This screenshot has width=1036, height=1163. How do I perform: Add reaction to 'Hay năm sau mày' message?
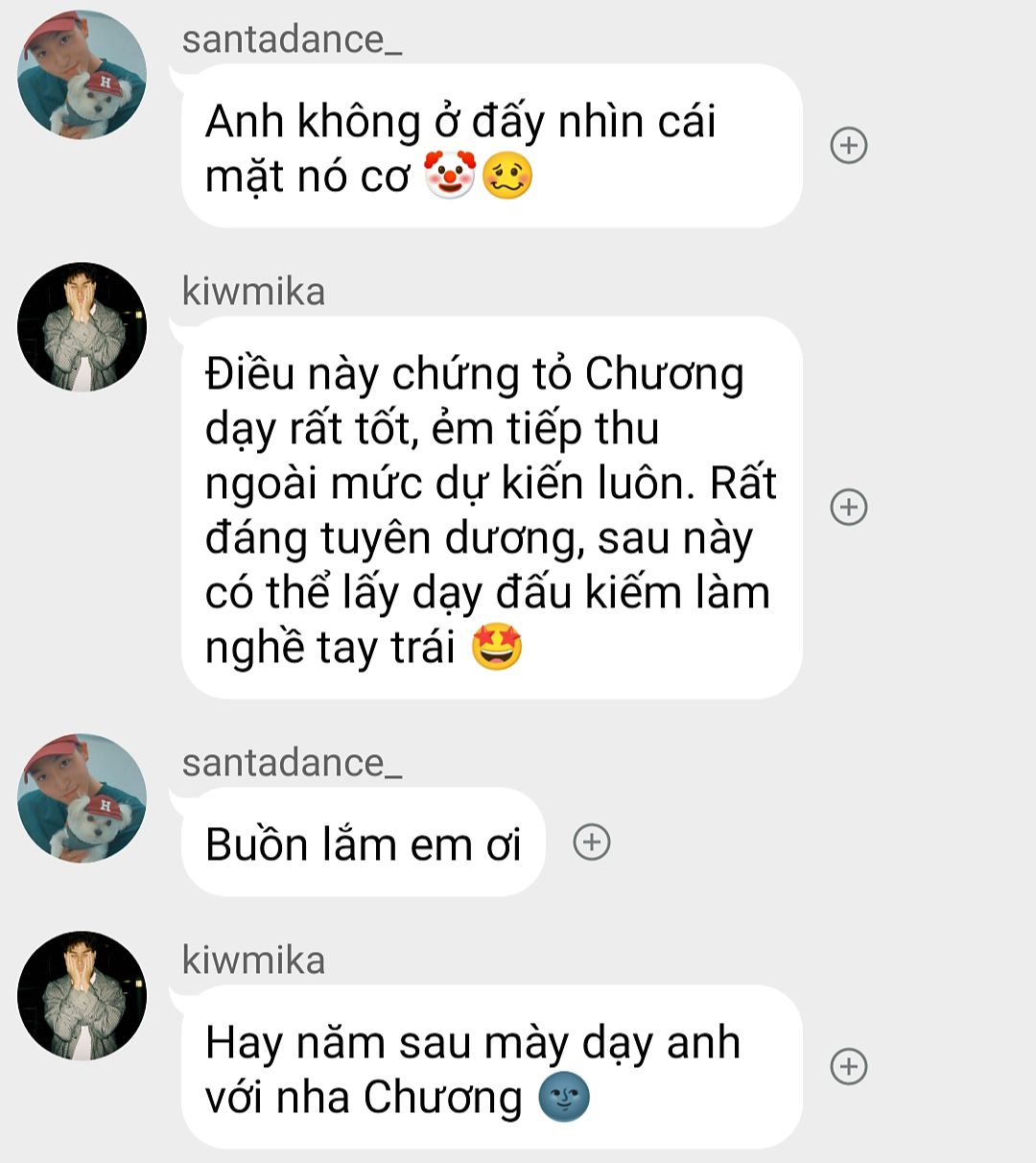848,1066
